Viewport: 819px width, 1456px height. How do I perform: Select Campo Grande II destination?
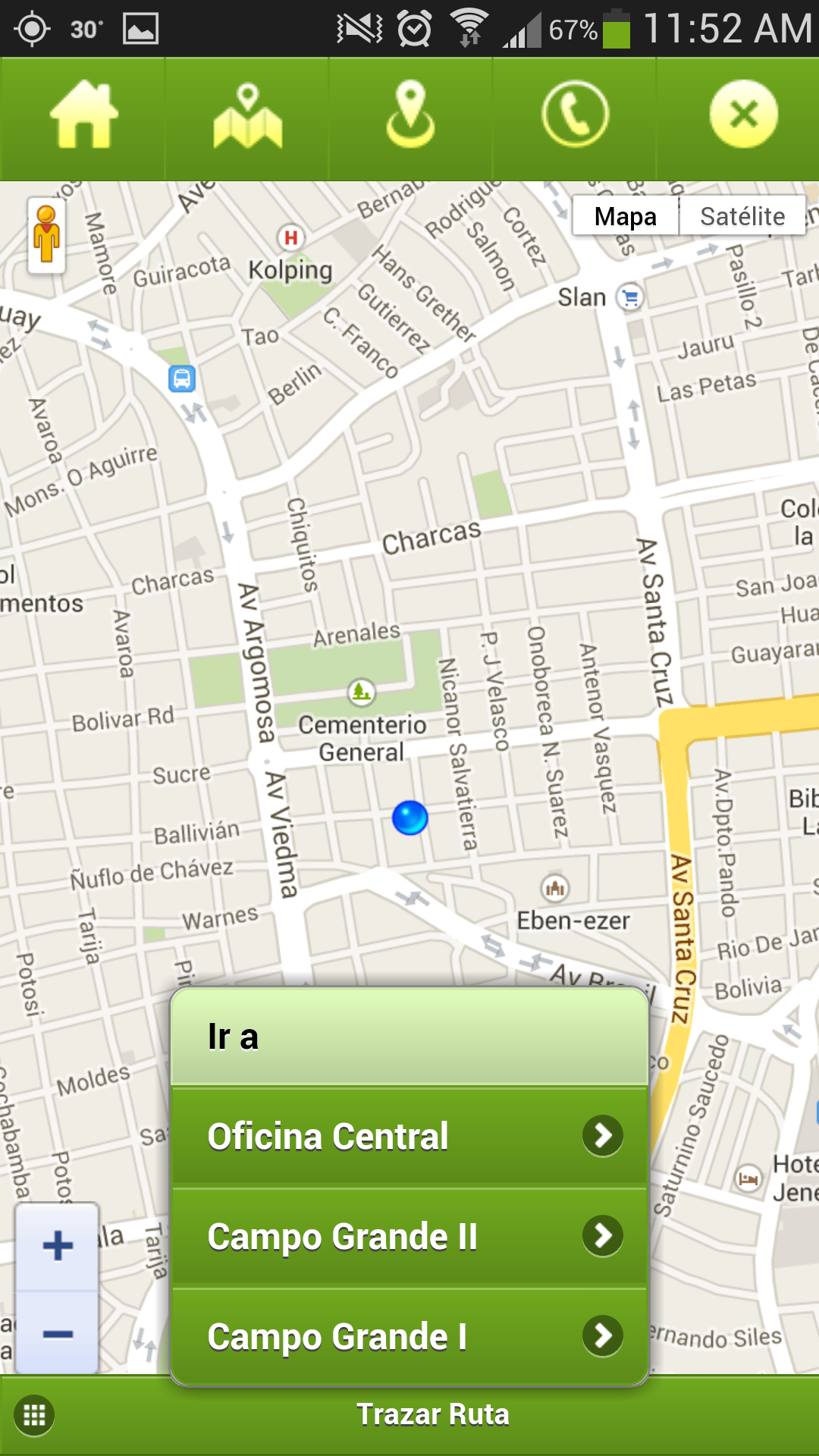coord(409,1236)
